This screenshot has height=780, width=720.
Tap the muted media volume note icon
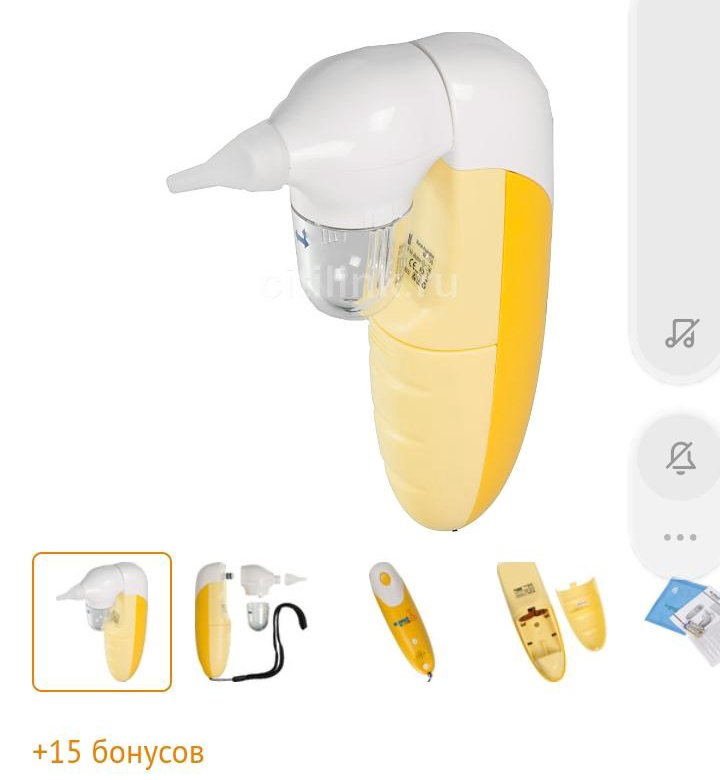tap(681, 333)
